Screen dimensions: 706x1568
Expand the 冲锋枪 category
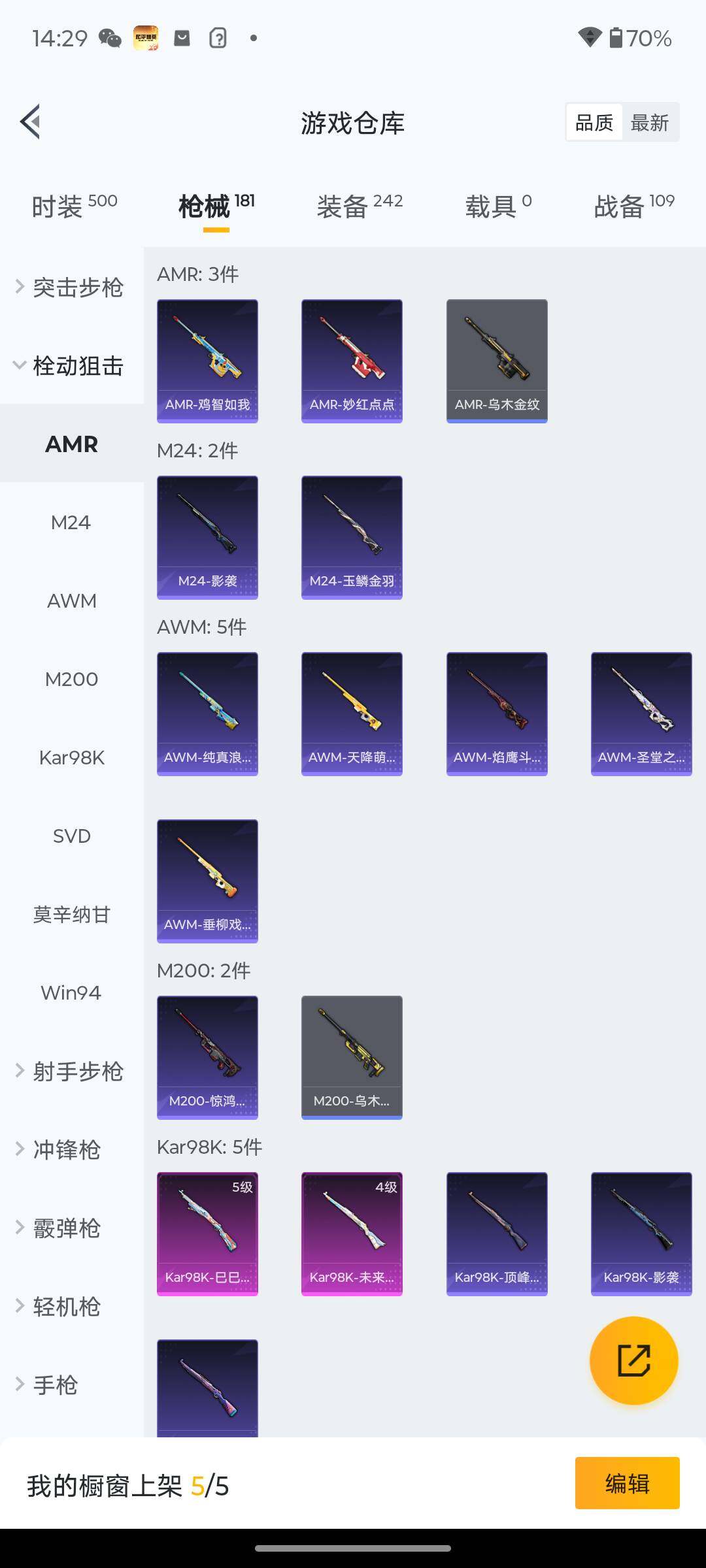(x=65, y=1150)
